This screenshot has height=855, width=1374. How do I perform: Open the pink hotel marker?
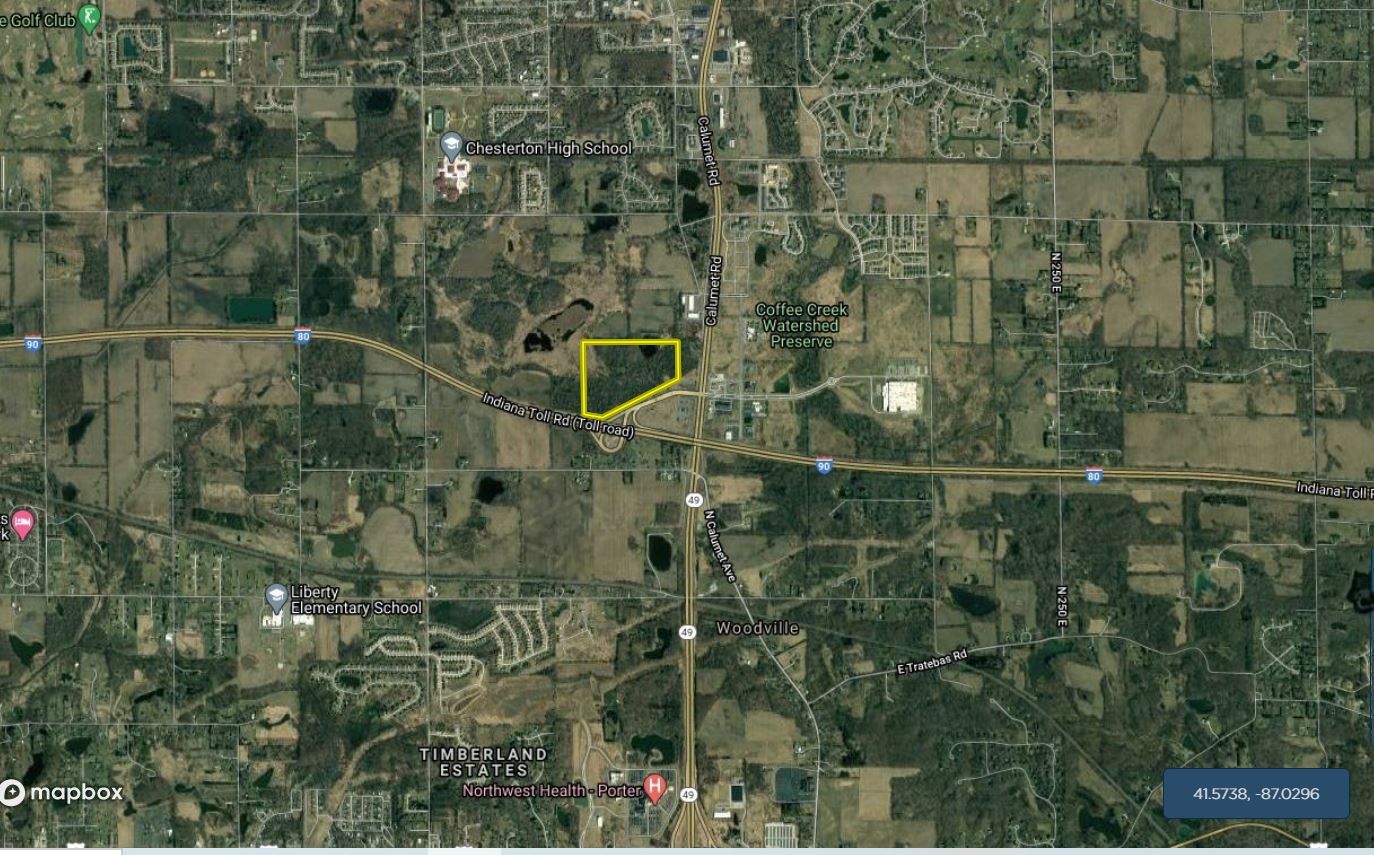pos(23,521)
